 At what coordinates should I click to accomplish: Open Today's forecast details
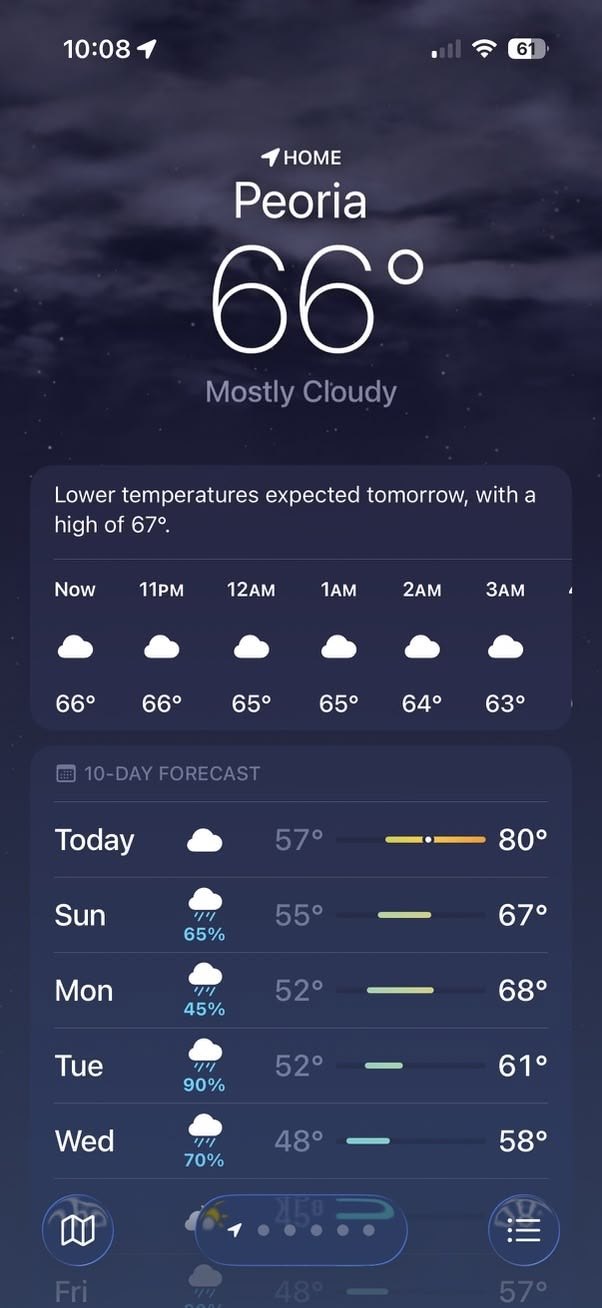[x=300, y=840]
